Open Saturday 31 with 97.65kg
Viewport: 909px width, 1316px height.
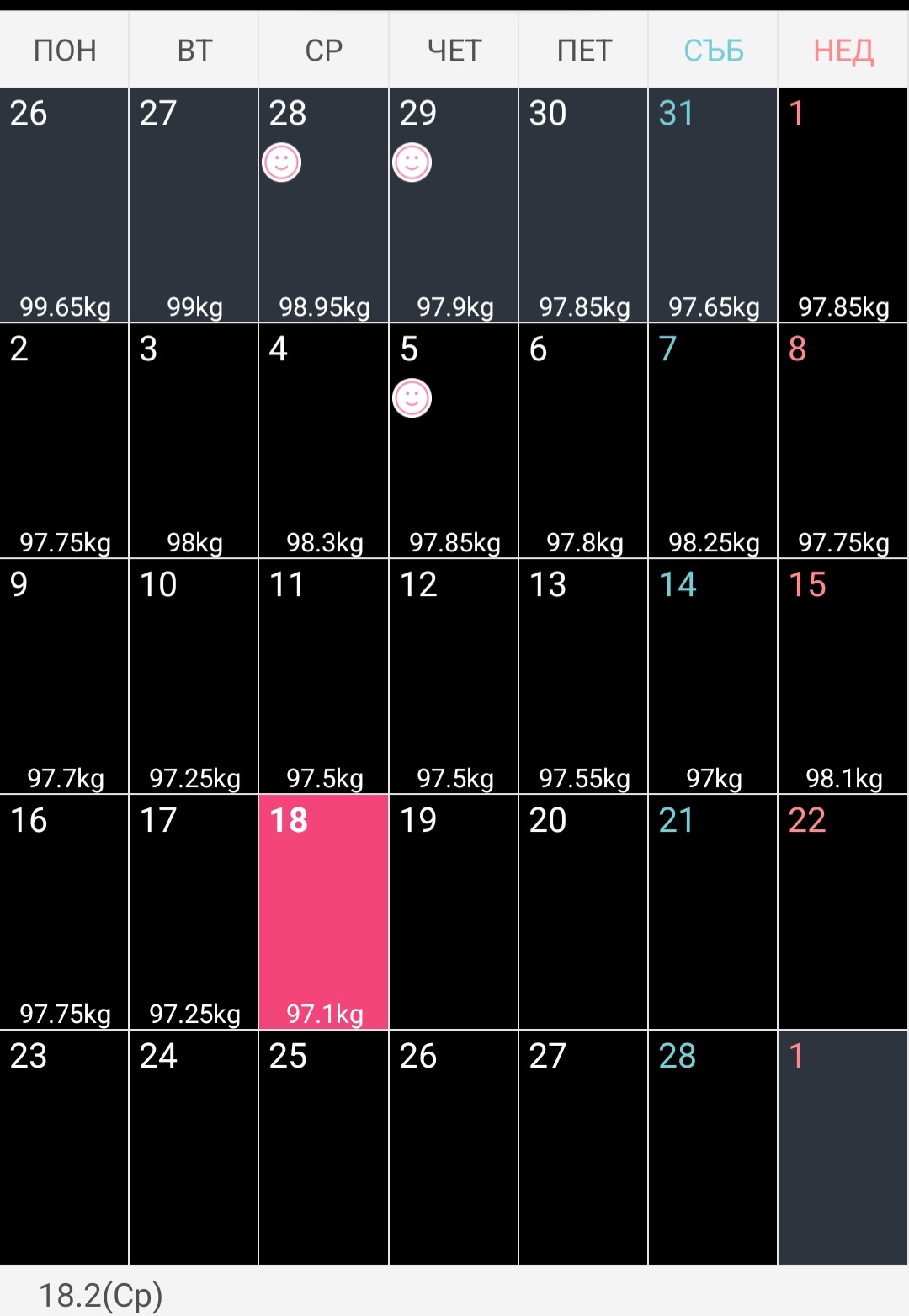[x=713, y=205]
